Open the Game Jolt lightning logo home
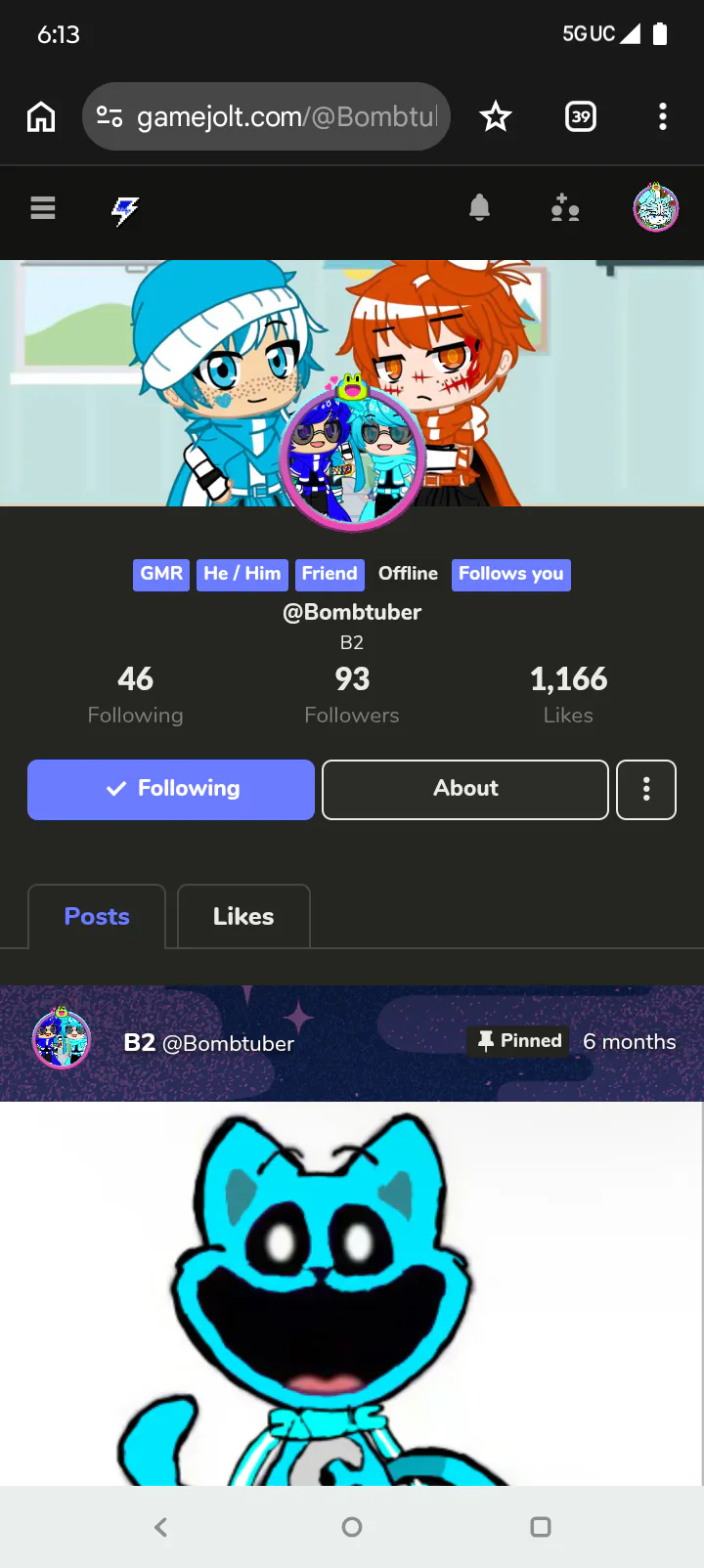The height and width of the screenshot is (1568, 704). (125, 209)
